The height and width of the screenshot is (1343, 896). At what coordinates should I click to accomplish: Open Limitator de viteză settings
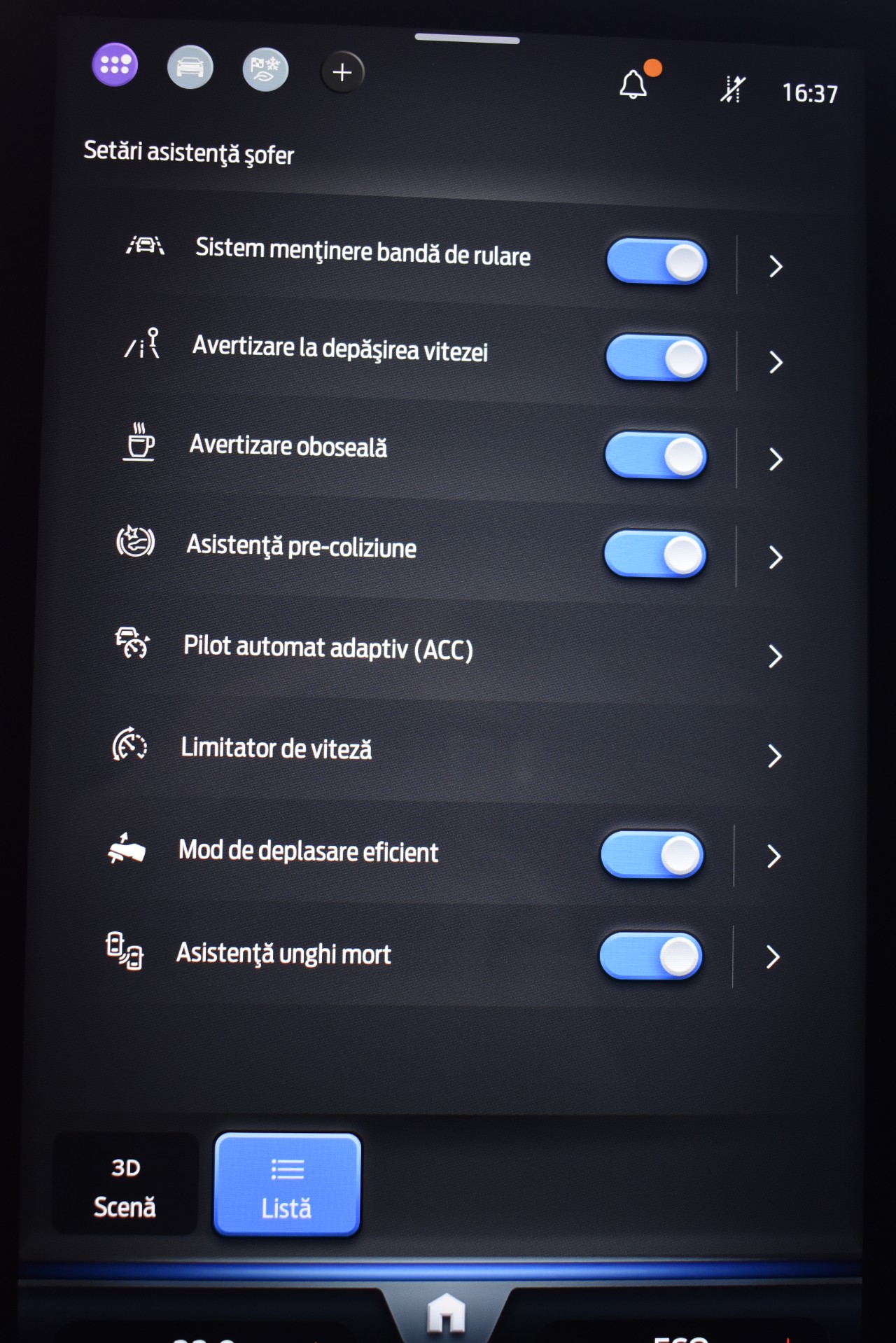click(x=774, y=756)
